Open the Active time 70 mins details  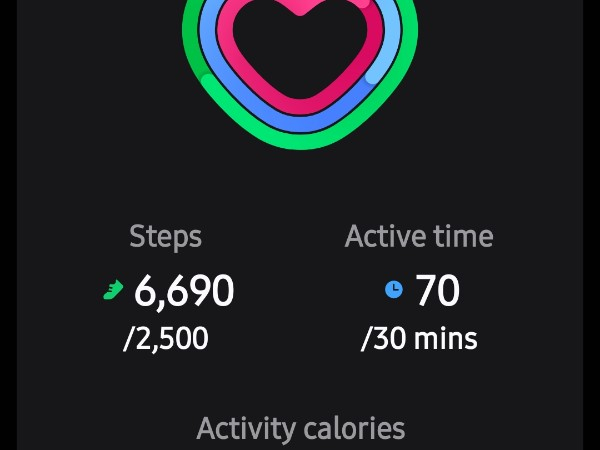click(x=420, y=291)
